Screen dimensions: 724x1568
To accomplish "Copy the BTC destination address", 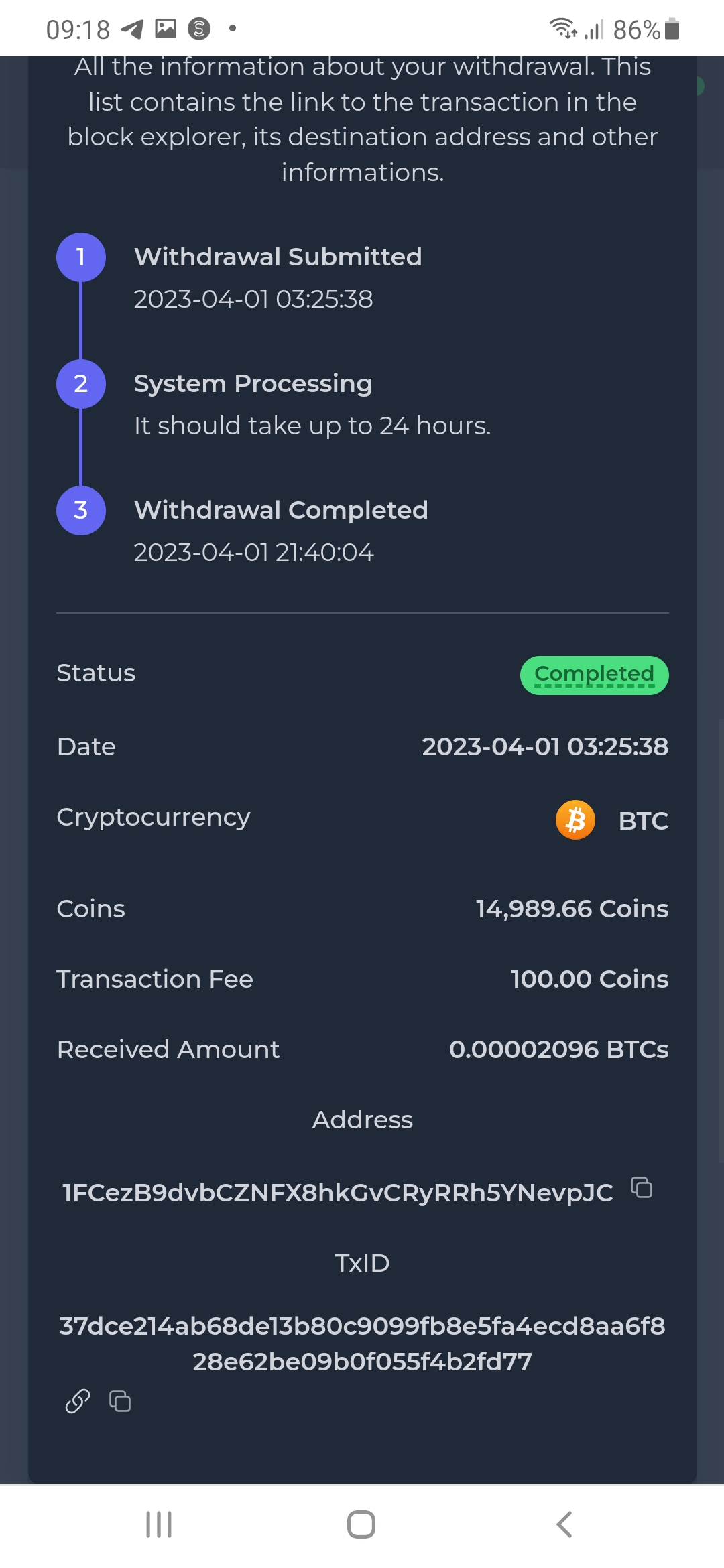I will (x=642, y=1187).
